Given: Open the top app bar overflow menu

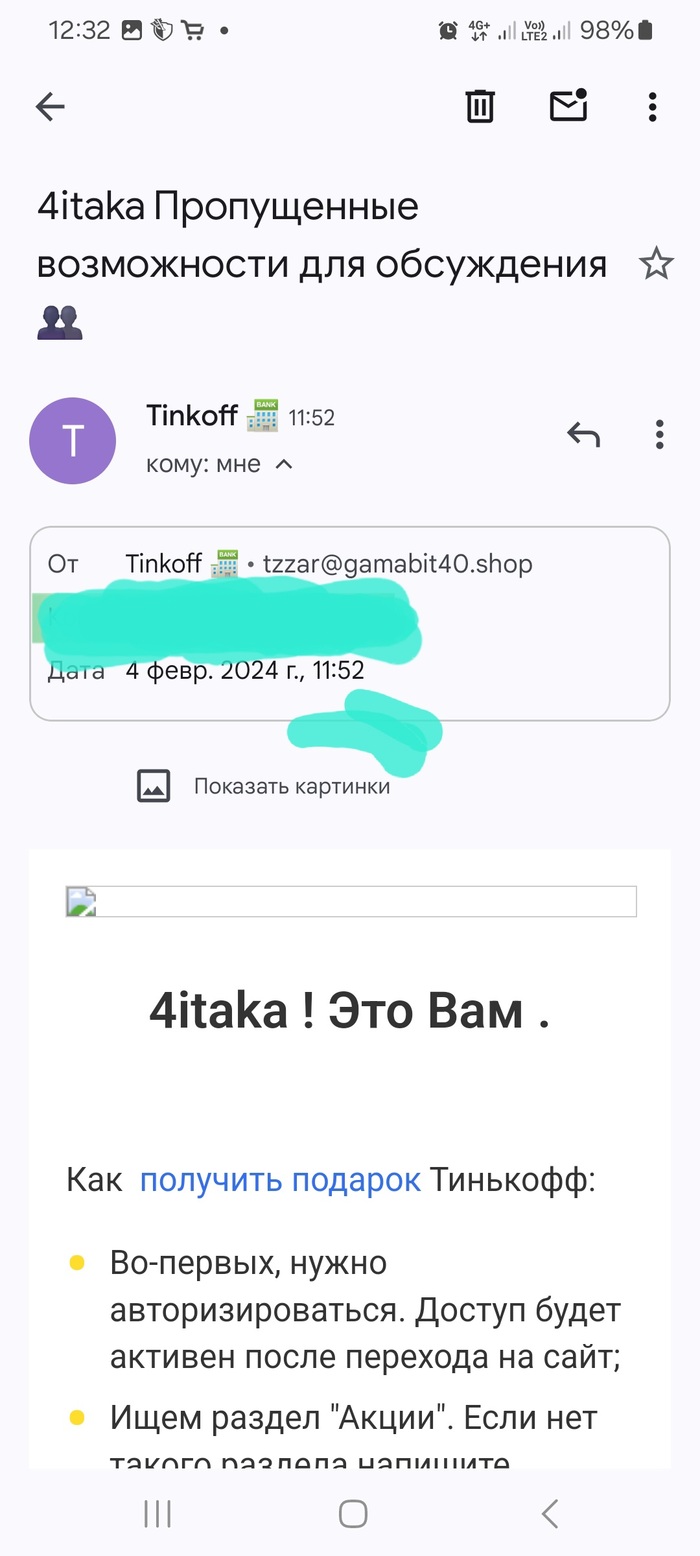Looking at the screenshot, I should [652, 107].
